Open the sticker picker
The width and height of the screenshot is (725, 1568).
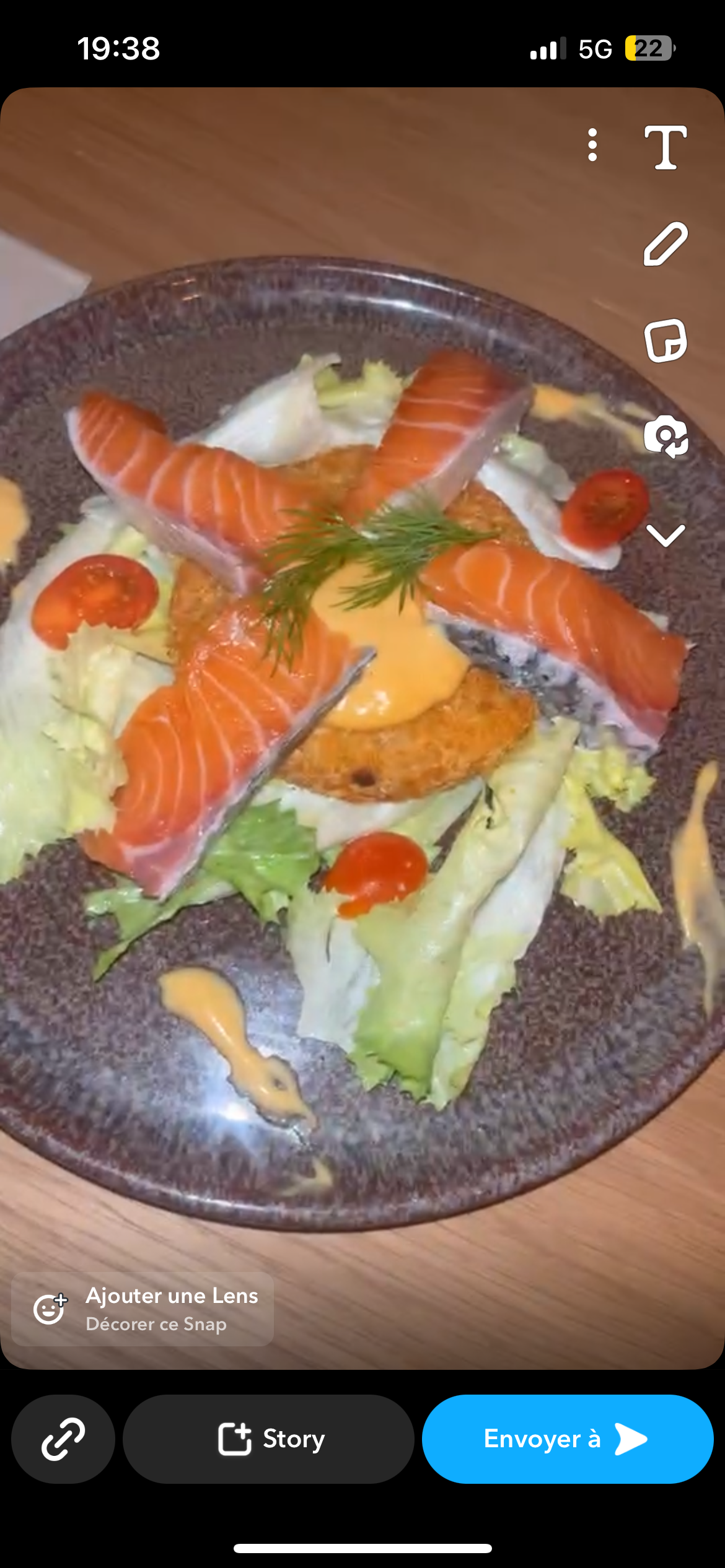[666, 341]
